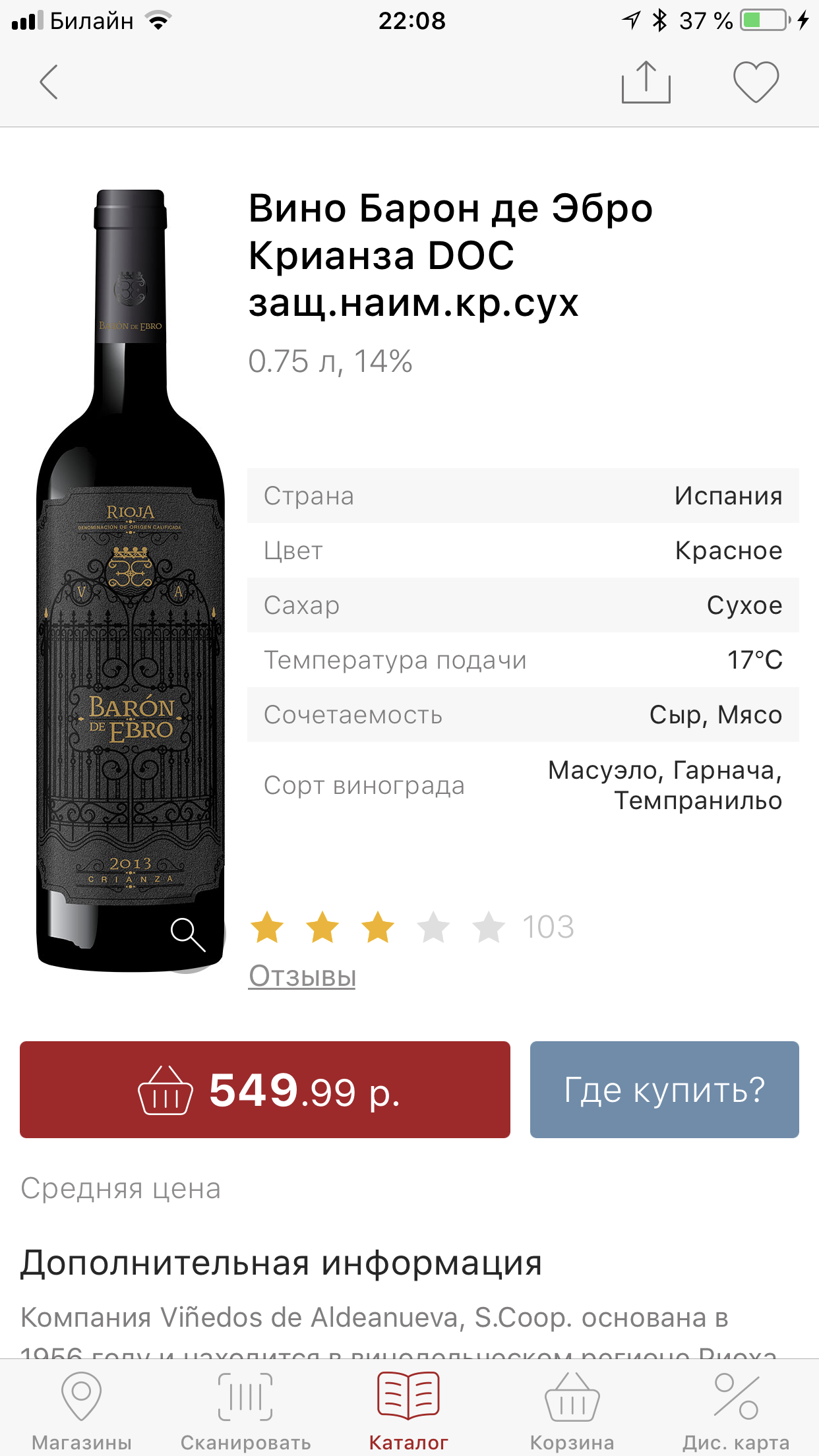819x1456 pixels.
Task: Share this wine product page
Action: click(646, 82)
